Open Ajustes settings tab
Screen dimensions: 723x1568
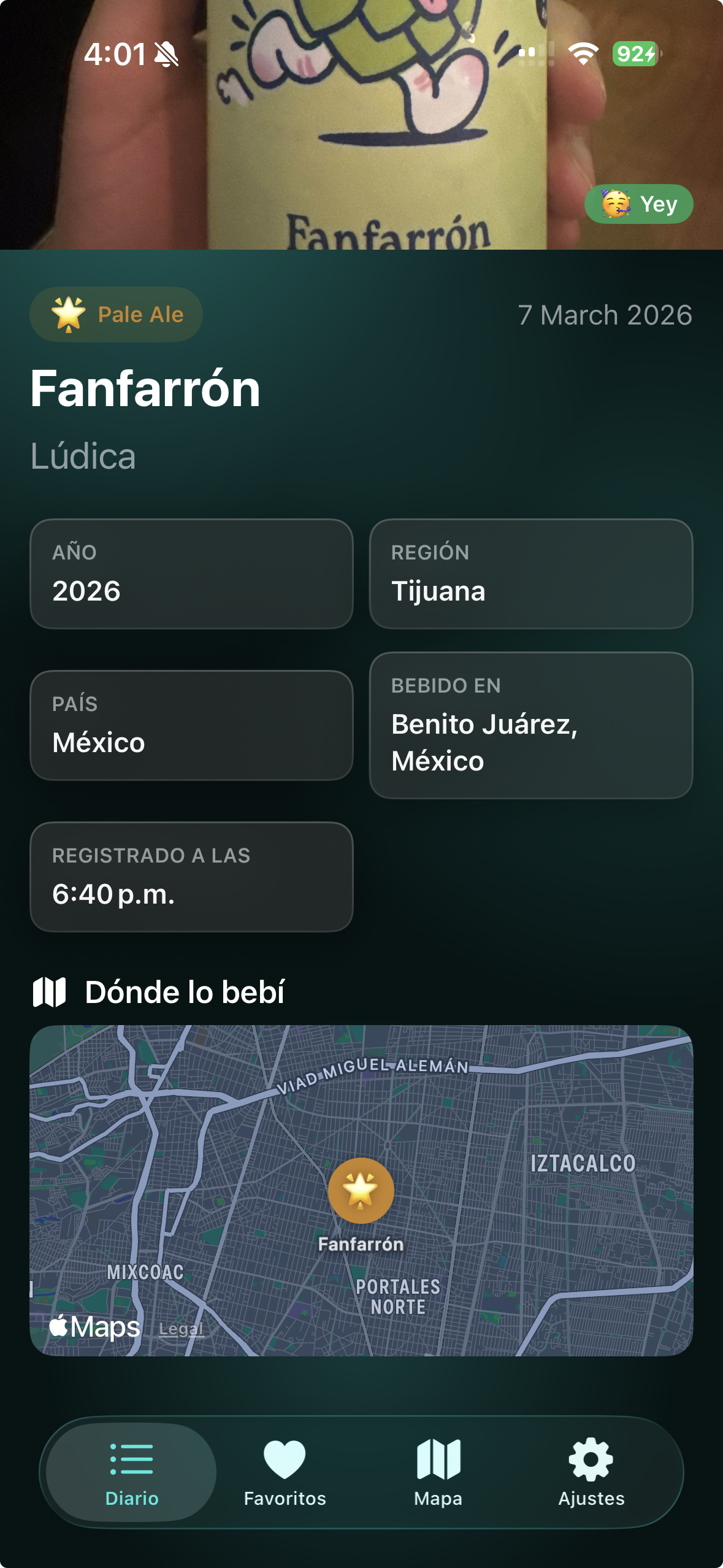591,1472
